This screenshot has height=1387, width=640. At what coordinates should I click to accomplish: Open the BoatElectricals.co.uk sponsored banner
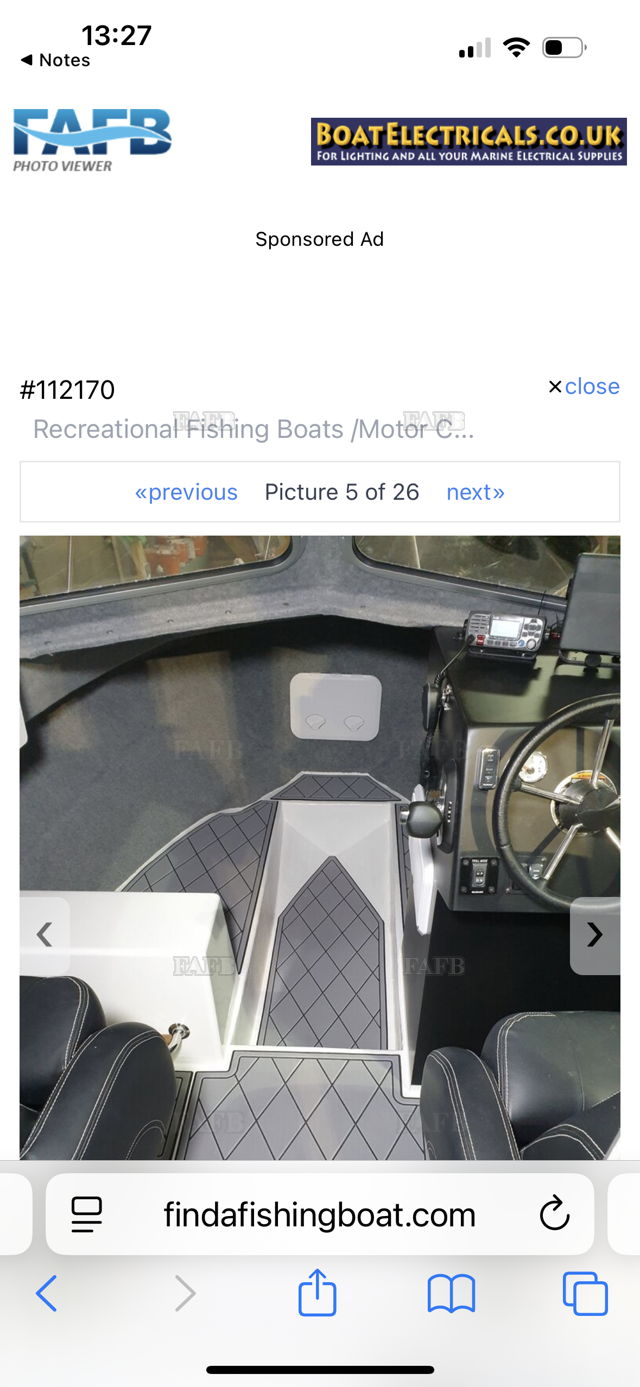click(468, 141)
